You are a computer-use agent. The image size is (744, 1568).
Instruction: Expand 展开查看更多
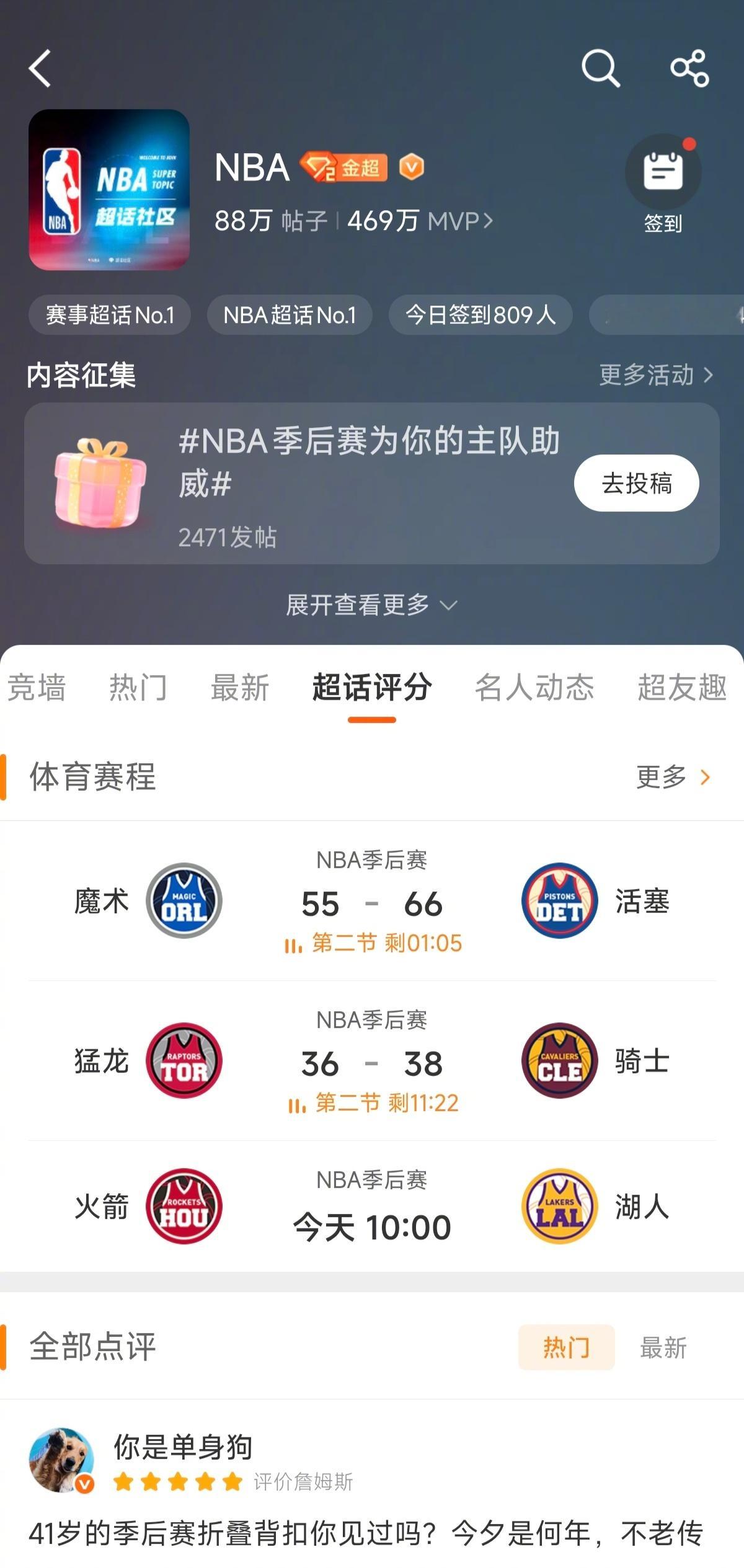[x=371, y=605]
